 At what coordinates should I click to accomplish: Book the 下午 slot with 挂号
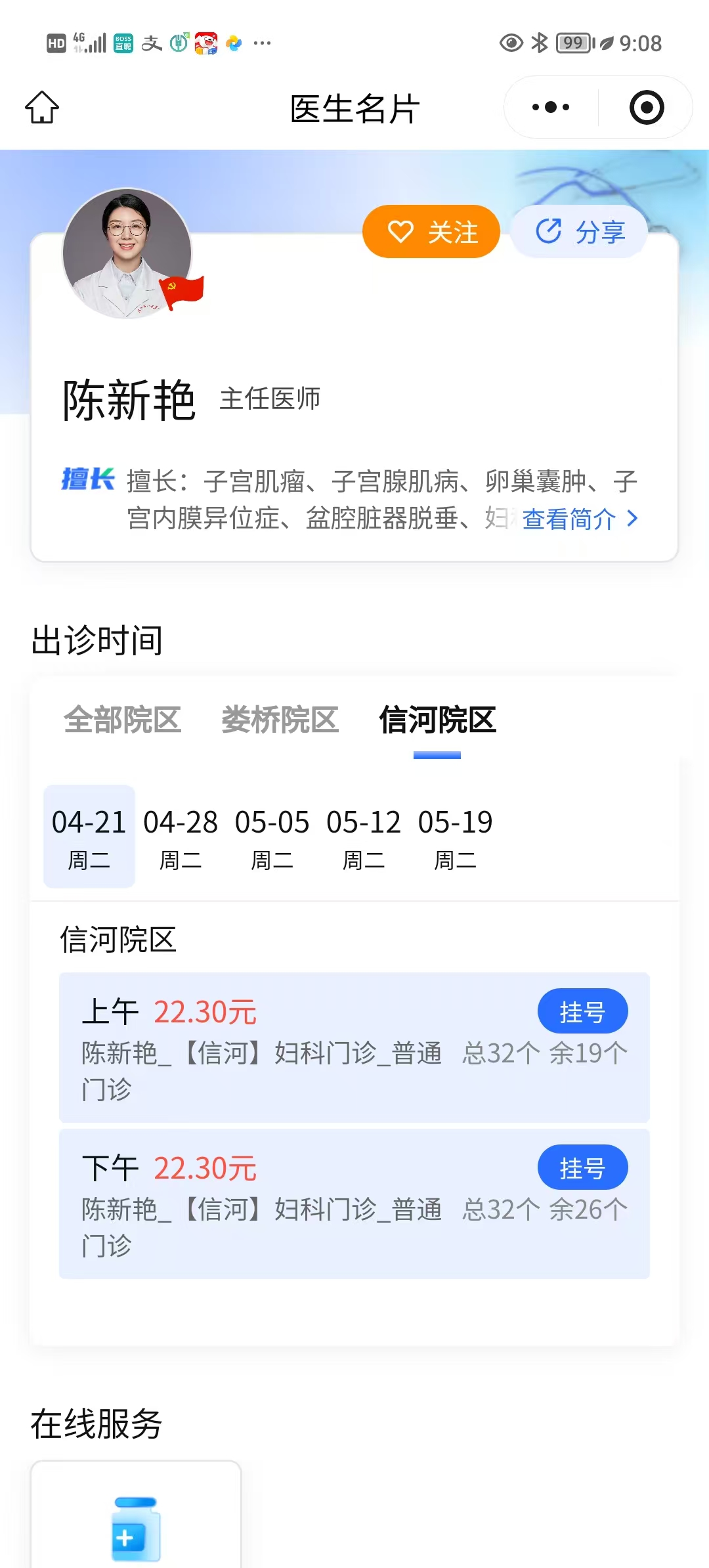pos(582,1167)
